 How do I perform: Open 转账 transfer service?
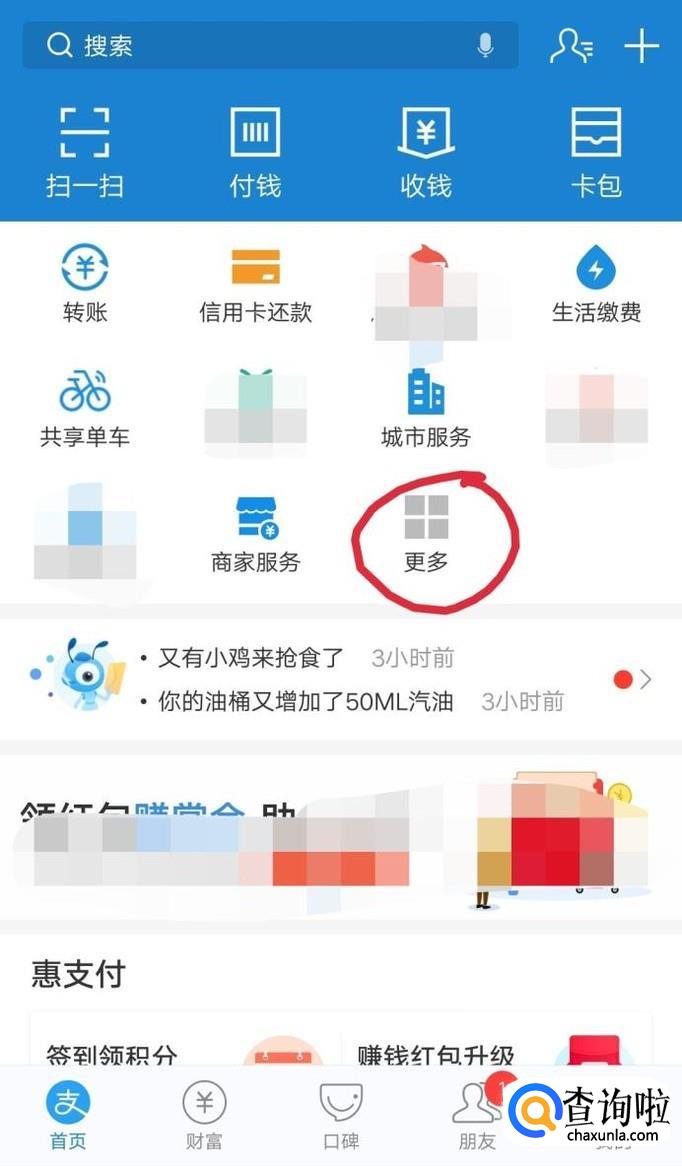coord(85,285)
